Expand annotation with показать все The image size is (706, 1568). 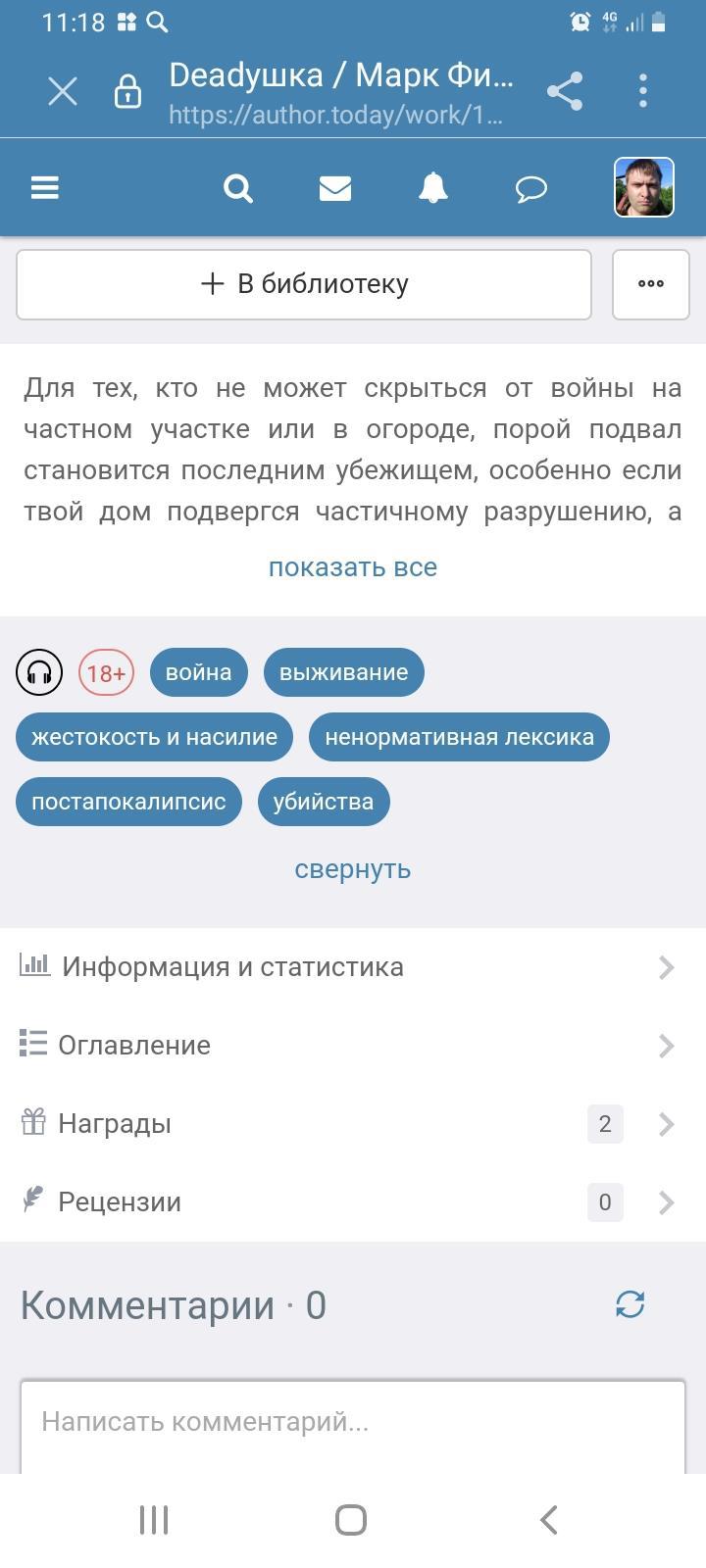click(x=353, y=567)
